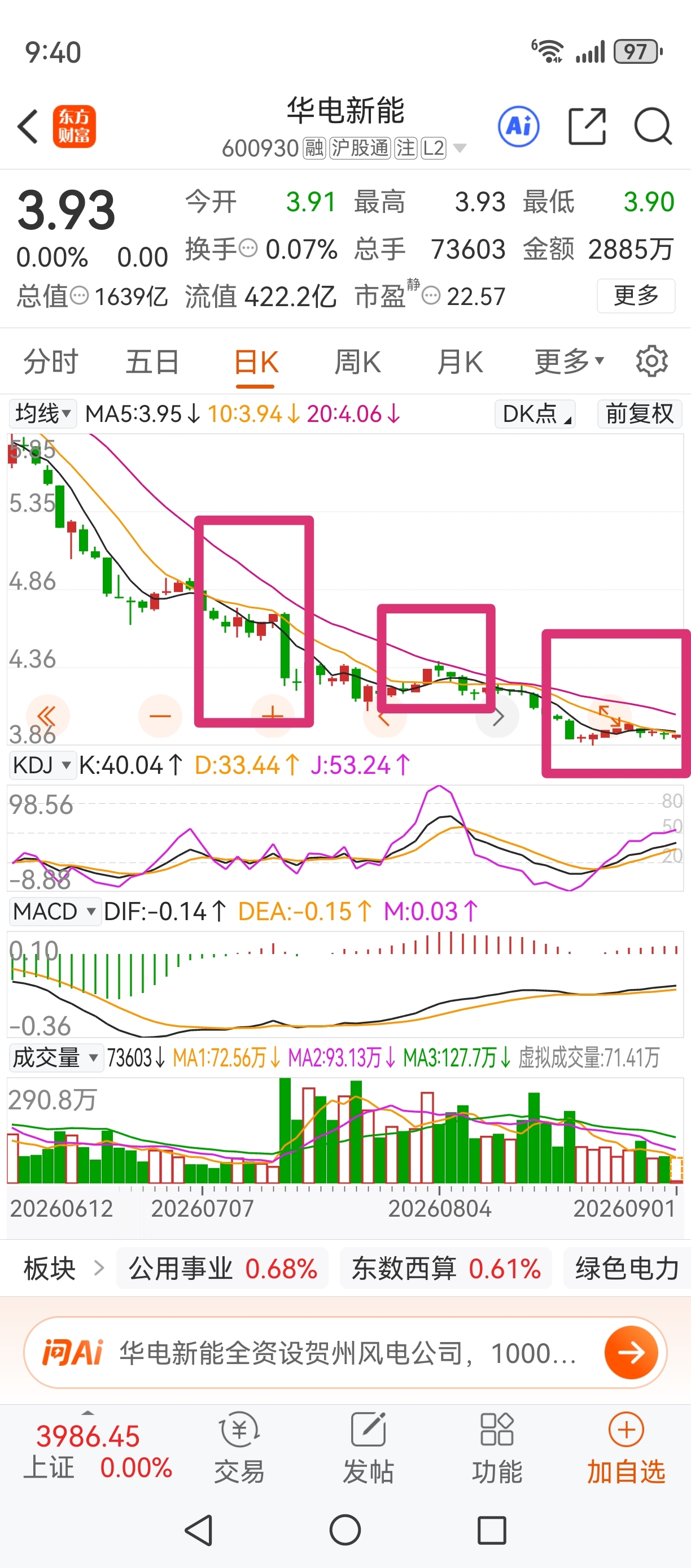Image resolution: width=691 pixels, height=1568 pixels.
Task: Open the 均线 indicator dropdown
Action: [x=42, y=414]
